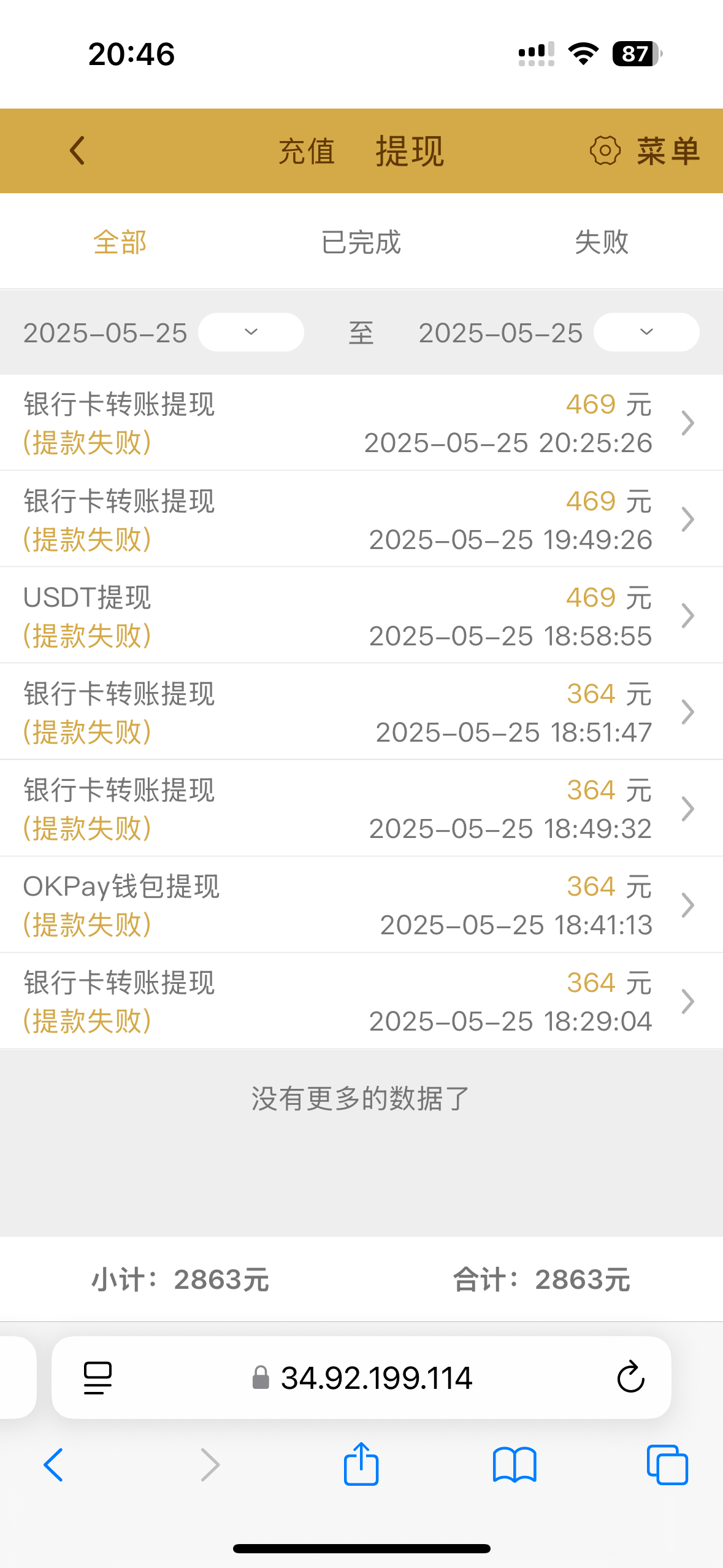Go back using the header arrow
The width and height of the screenshot is (723, 1568).
click(x=77, y=151)
